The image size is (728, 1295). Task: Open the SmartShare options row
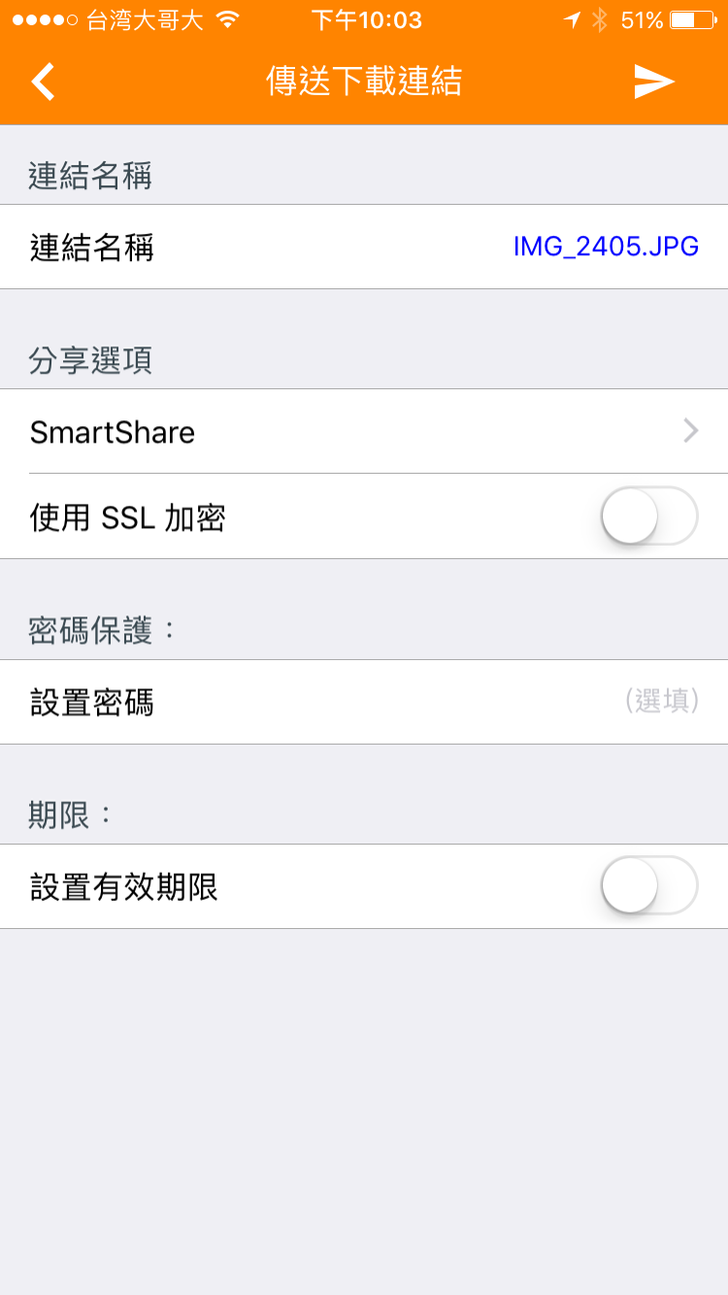coord(364,432)
